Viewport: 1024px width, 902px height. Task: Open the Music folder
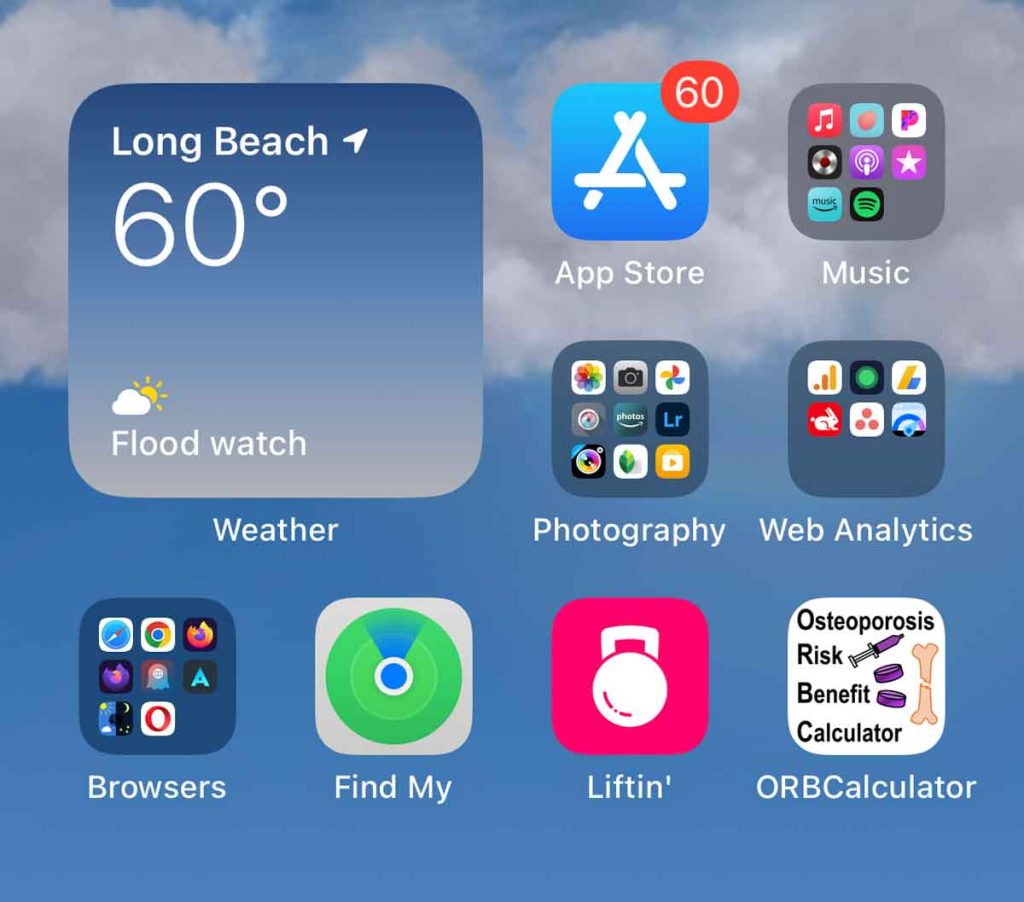coord(866,162)
